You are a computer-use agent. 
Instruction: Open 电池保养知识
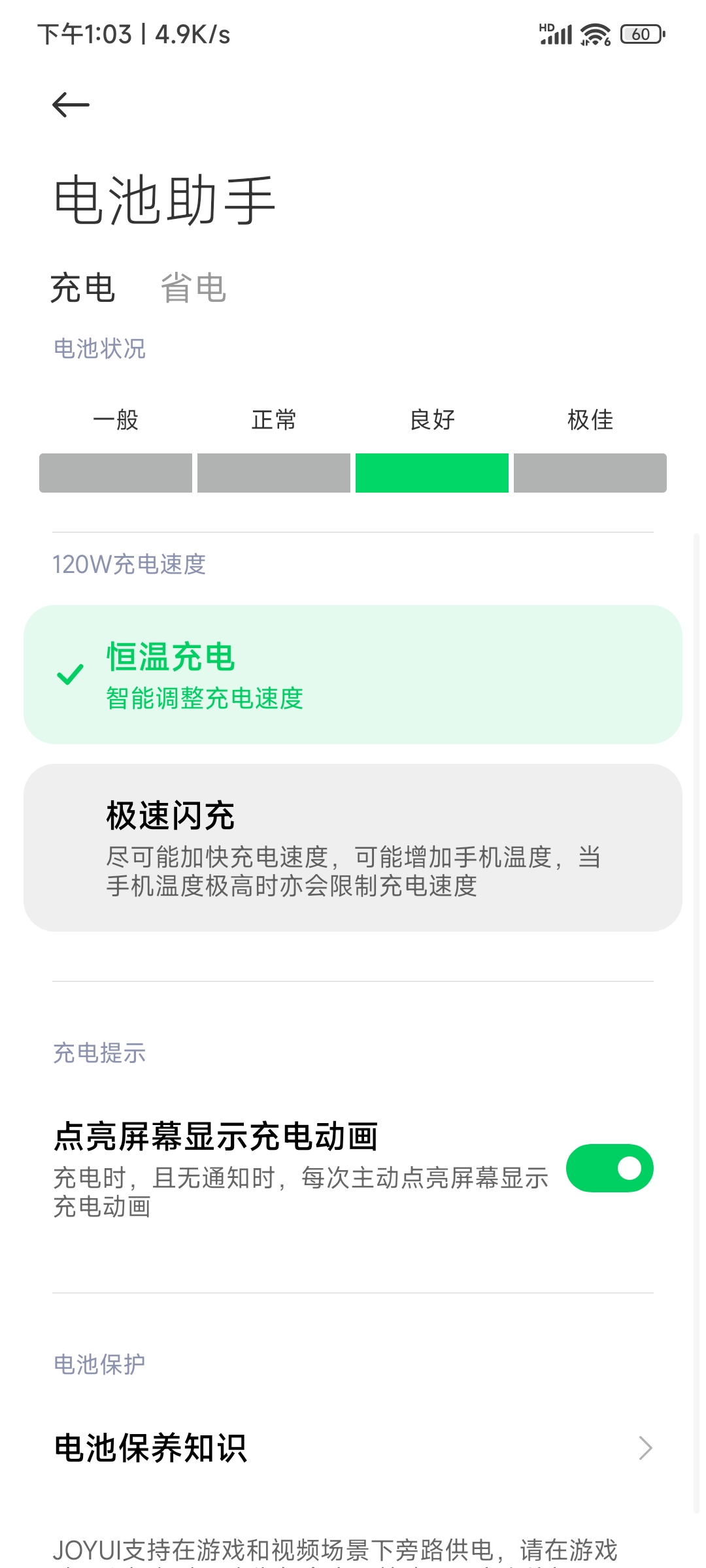[353, 1448]
